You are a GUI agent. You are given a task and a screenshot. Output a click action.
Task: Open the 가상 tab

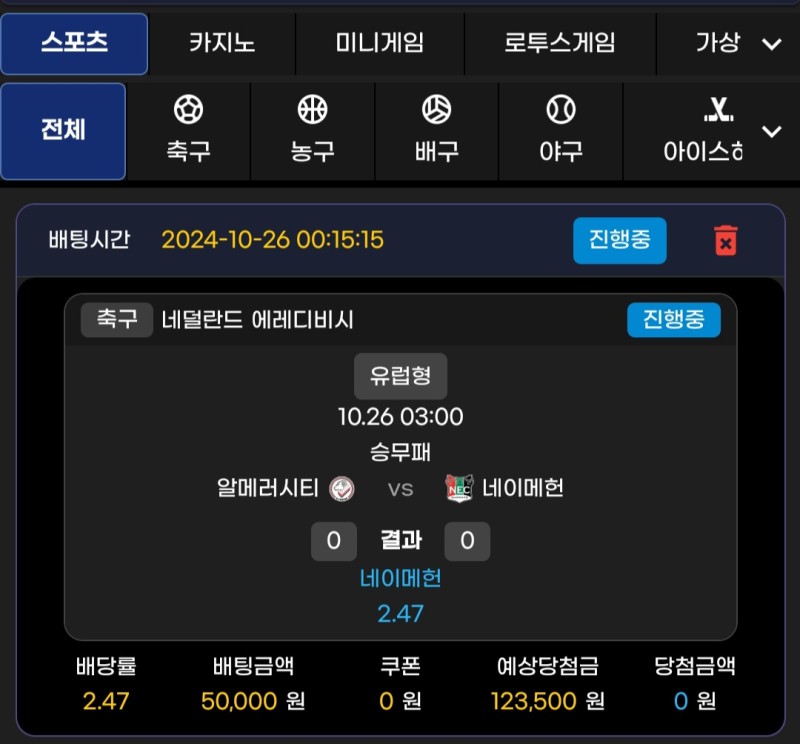click(717, 43)
